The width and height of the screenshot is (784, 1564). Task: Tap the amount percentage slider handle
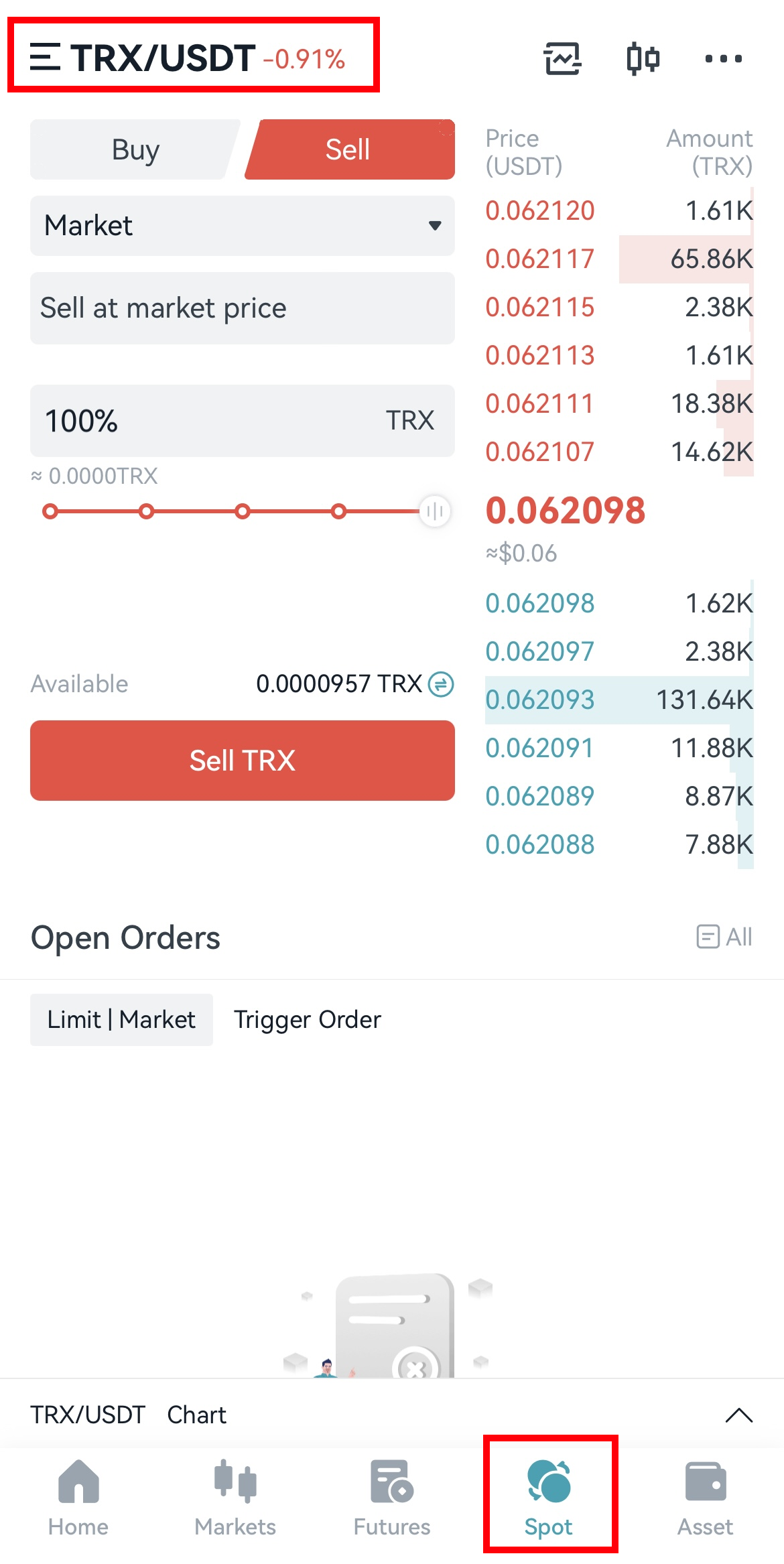[435, 511]
